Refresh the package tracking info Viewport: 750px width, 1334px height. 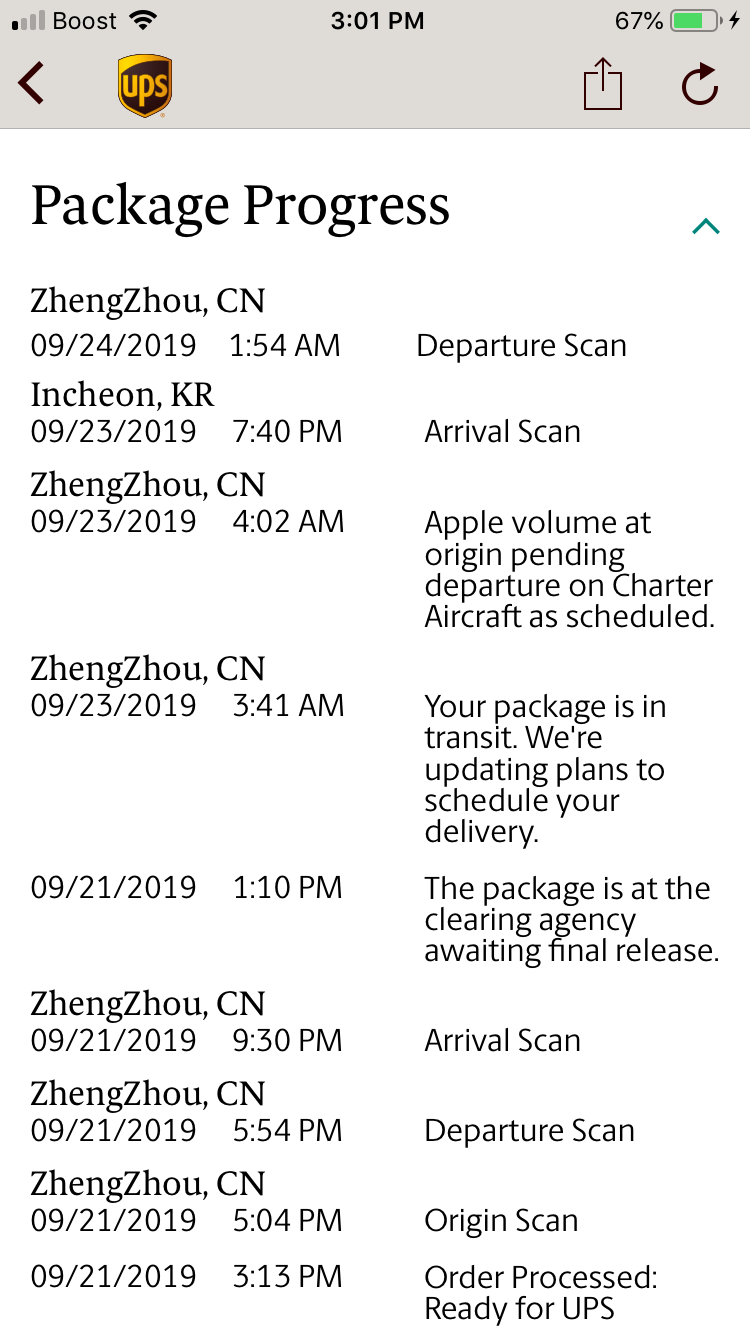(700, 84)
